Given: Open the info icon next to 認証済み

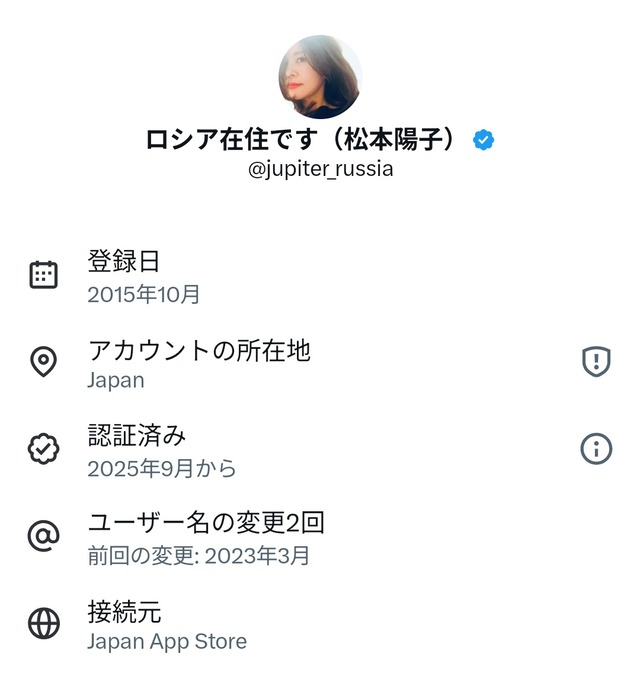Looking at the screenshot, I should [x=596, y=449].
